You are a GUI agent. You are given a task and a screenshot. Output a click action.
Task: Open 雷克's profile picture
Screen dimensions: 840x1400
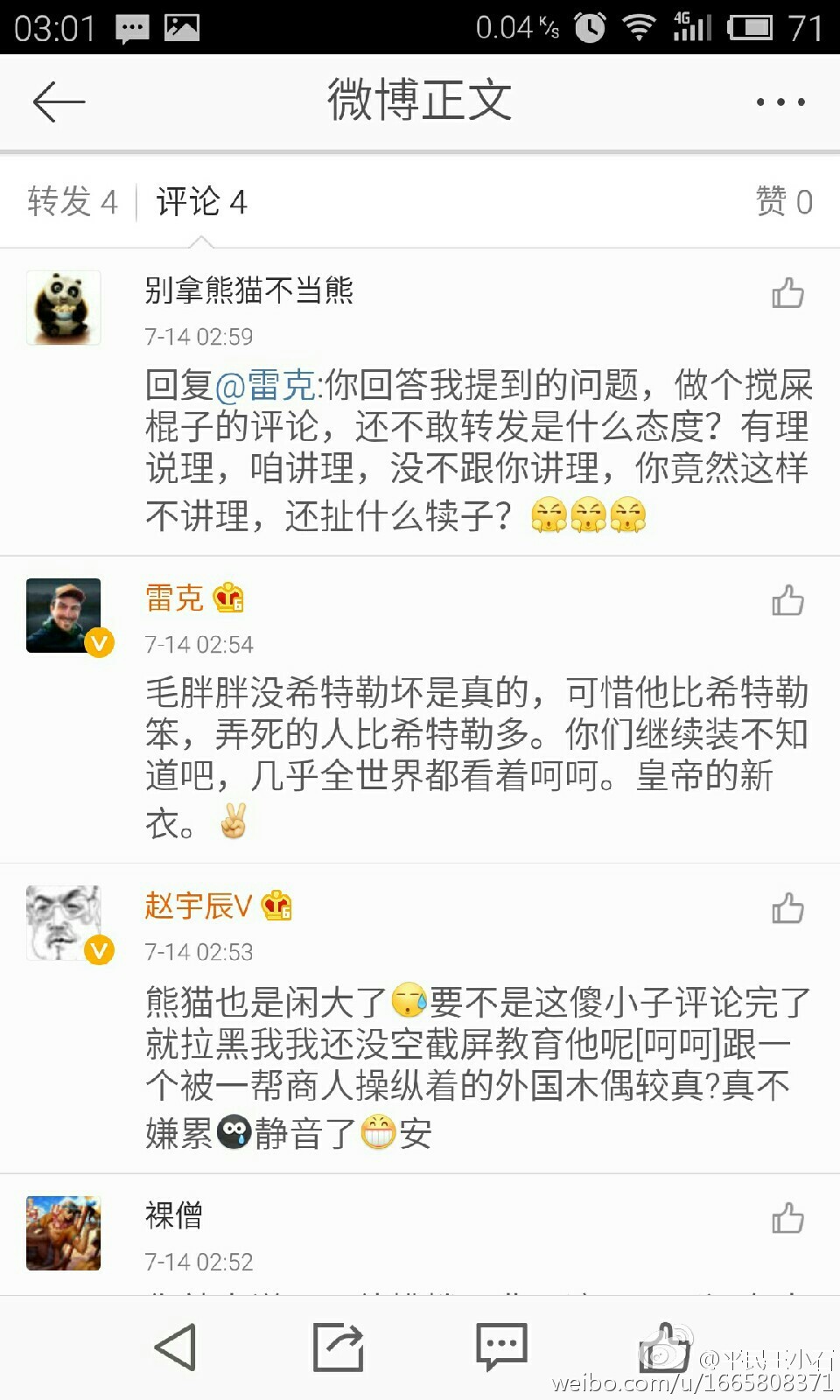64,616
